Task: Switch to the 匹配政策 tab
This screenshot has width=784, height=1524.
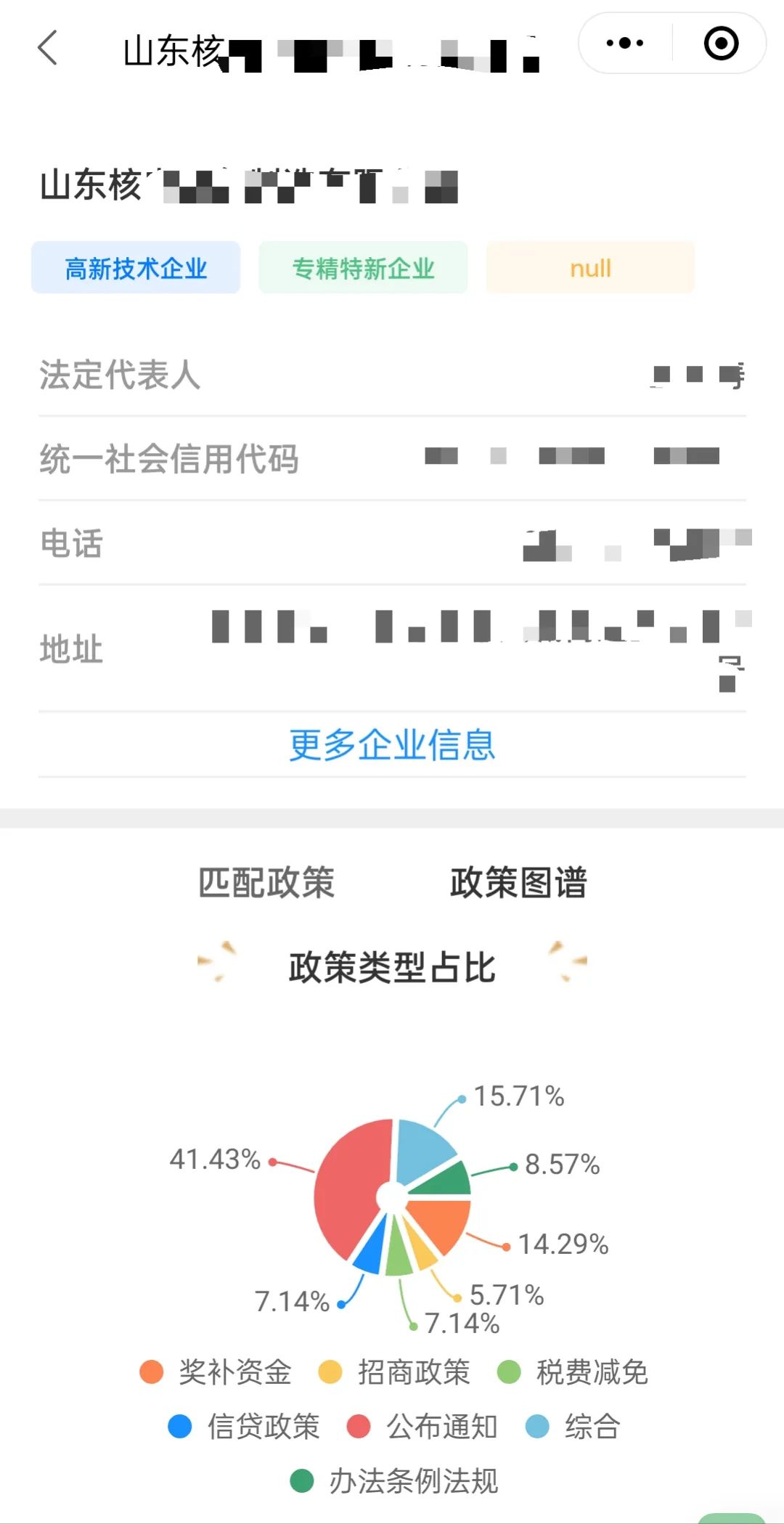Action: pyautogui.click(x=266, y=883)
